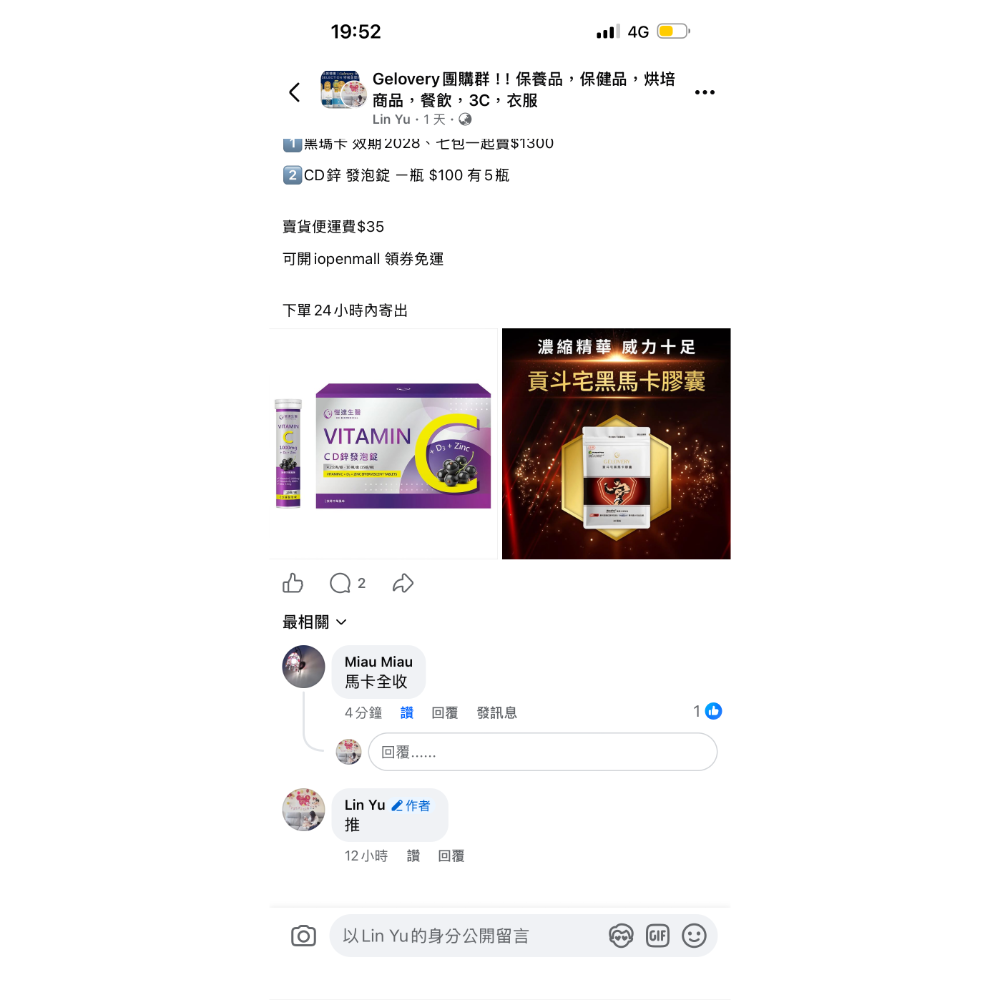Share this post via arrow icon
Viewport: 1000px width, 1000px height.
pos(403,583)
